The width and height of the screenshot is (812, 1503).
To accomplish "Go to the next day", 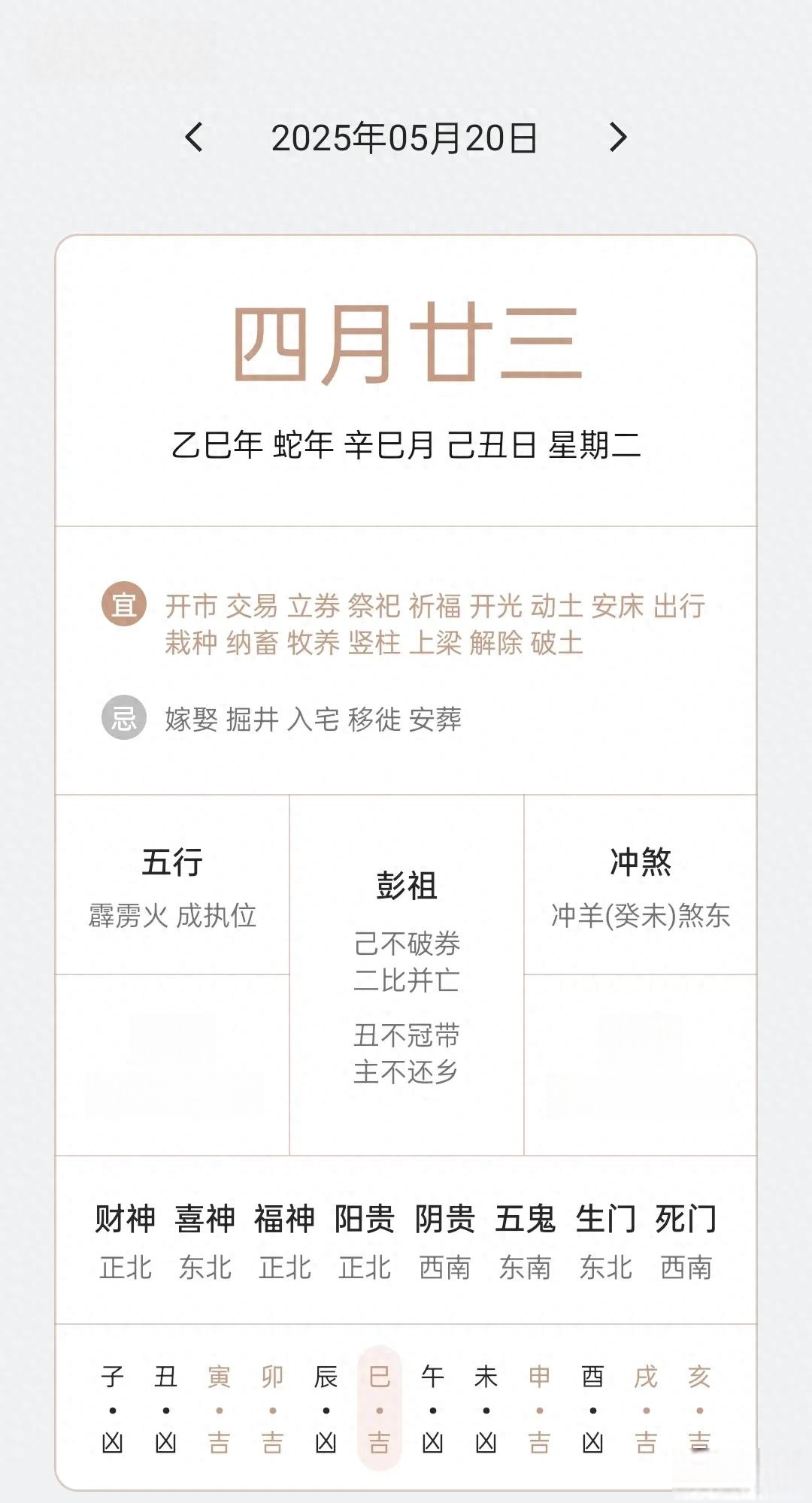I will [618, 138].
